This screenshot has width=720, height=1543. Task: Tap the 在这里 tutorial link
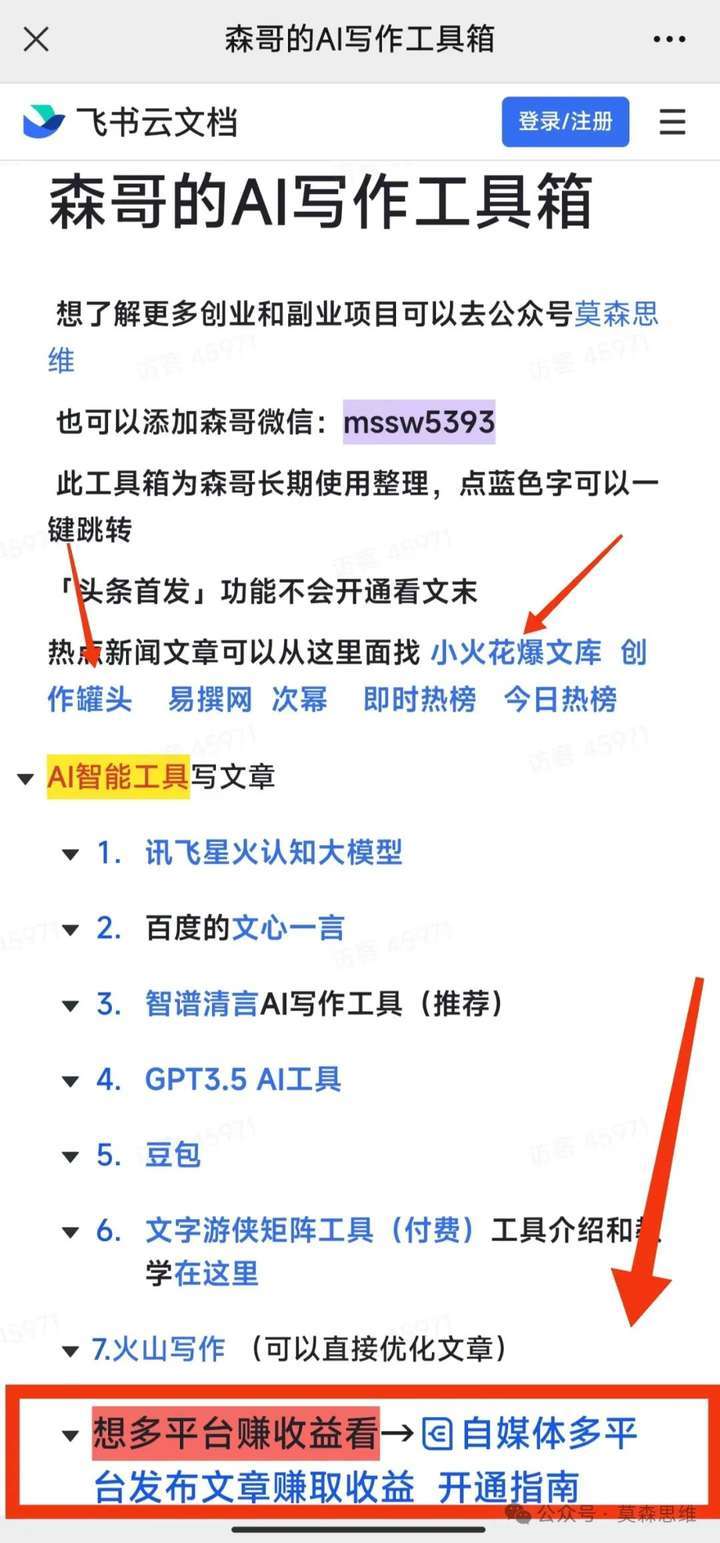216,1273
